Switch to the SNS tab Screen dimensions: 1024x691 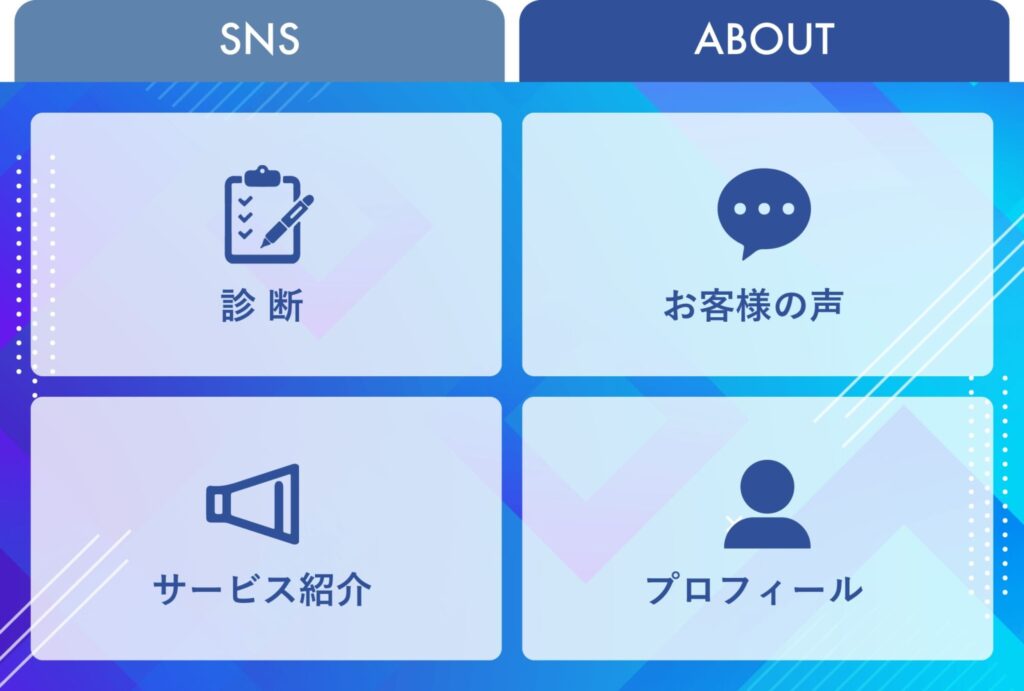[x=259, y=40]
